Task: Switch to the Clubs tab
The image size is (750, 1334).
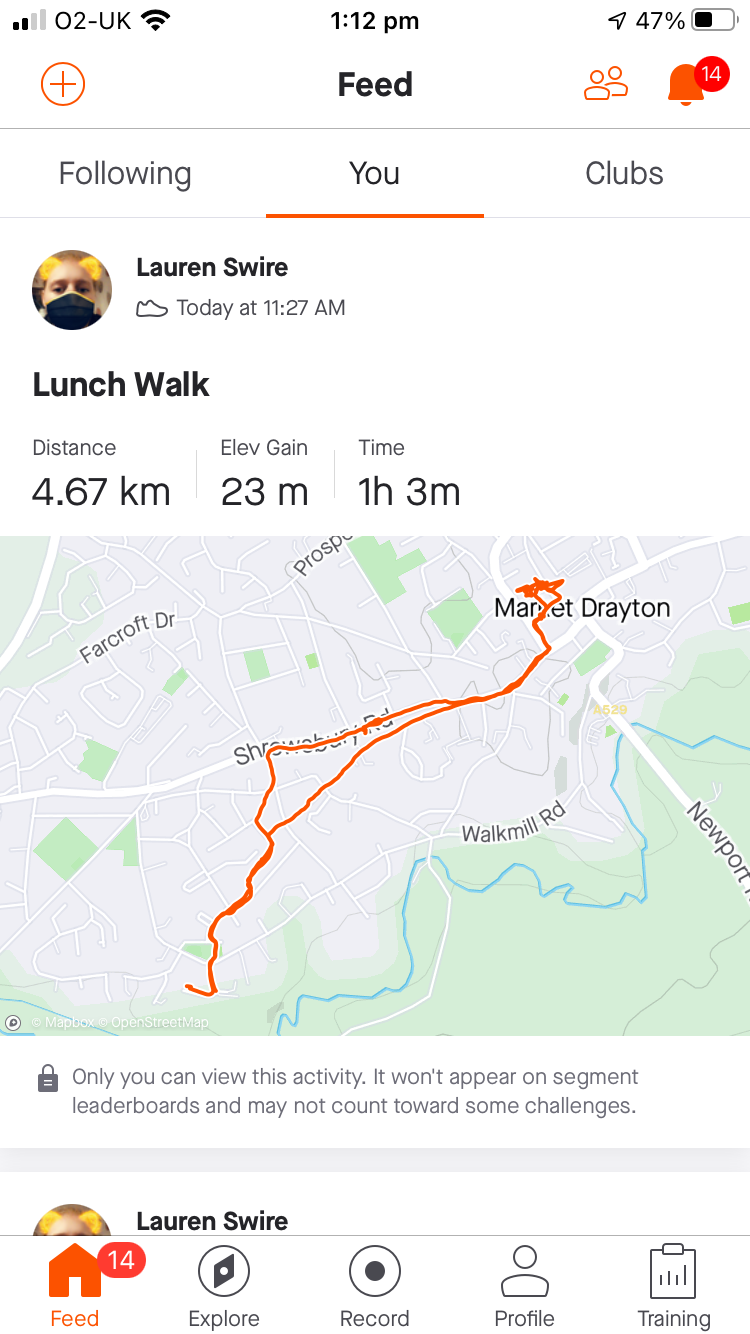Action: pyautogui.click(x=624, y=174)
